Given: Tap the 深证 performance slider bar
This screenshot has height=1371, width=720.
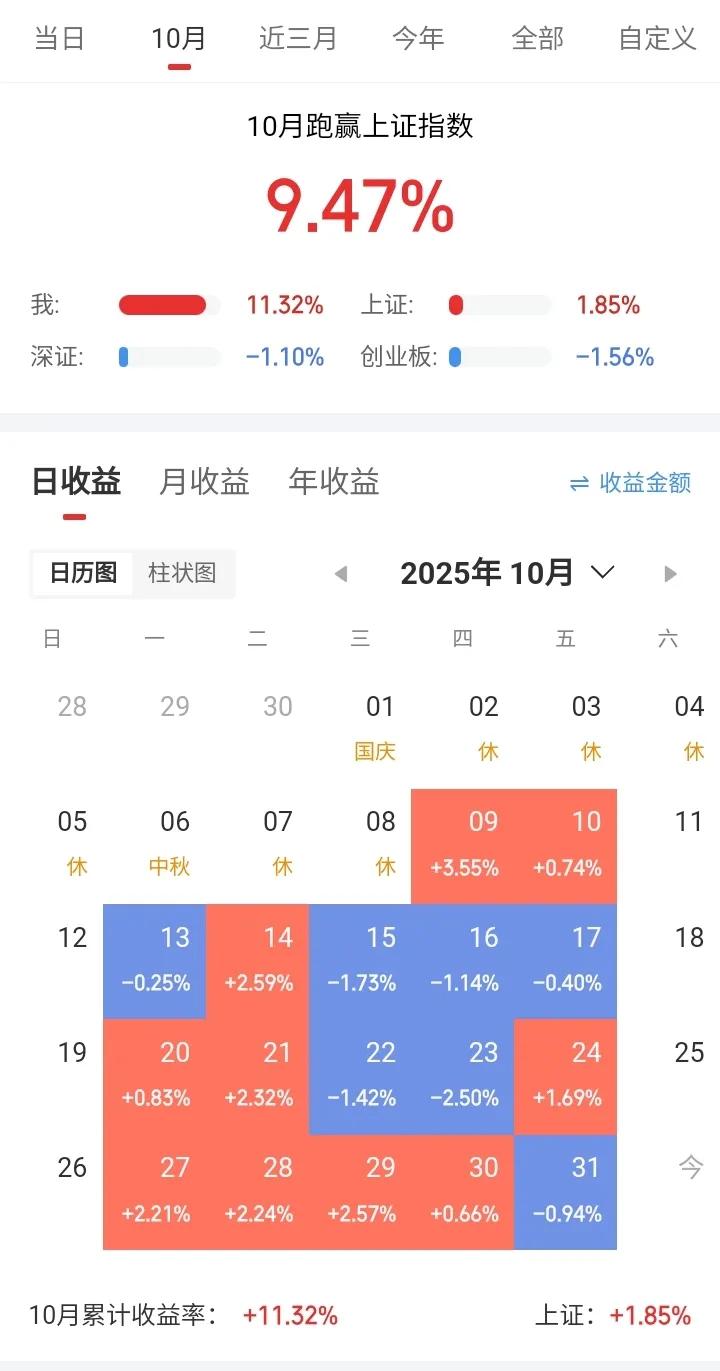Looking at the screenshot, I should point(167,356).
